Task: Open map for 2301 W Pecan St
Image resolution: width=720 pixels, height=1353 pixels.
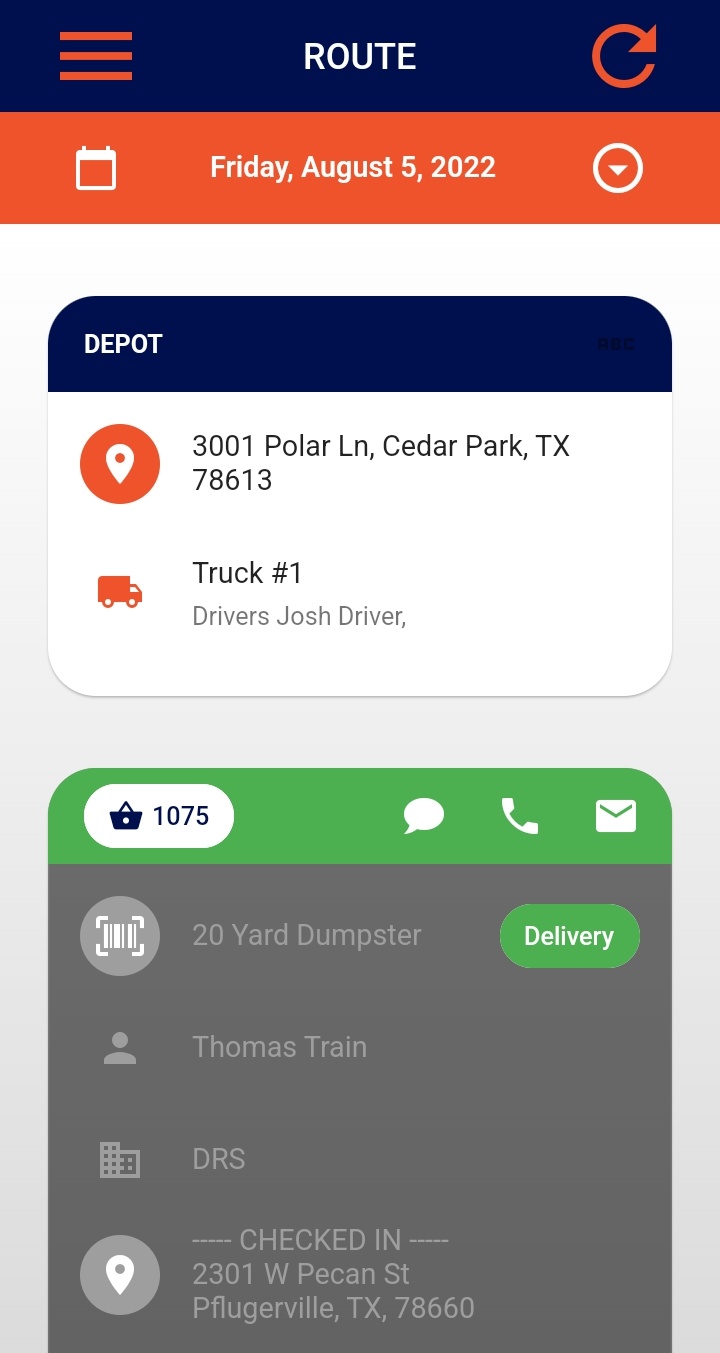Action: (120, 1274)
